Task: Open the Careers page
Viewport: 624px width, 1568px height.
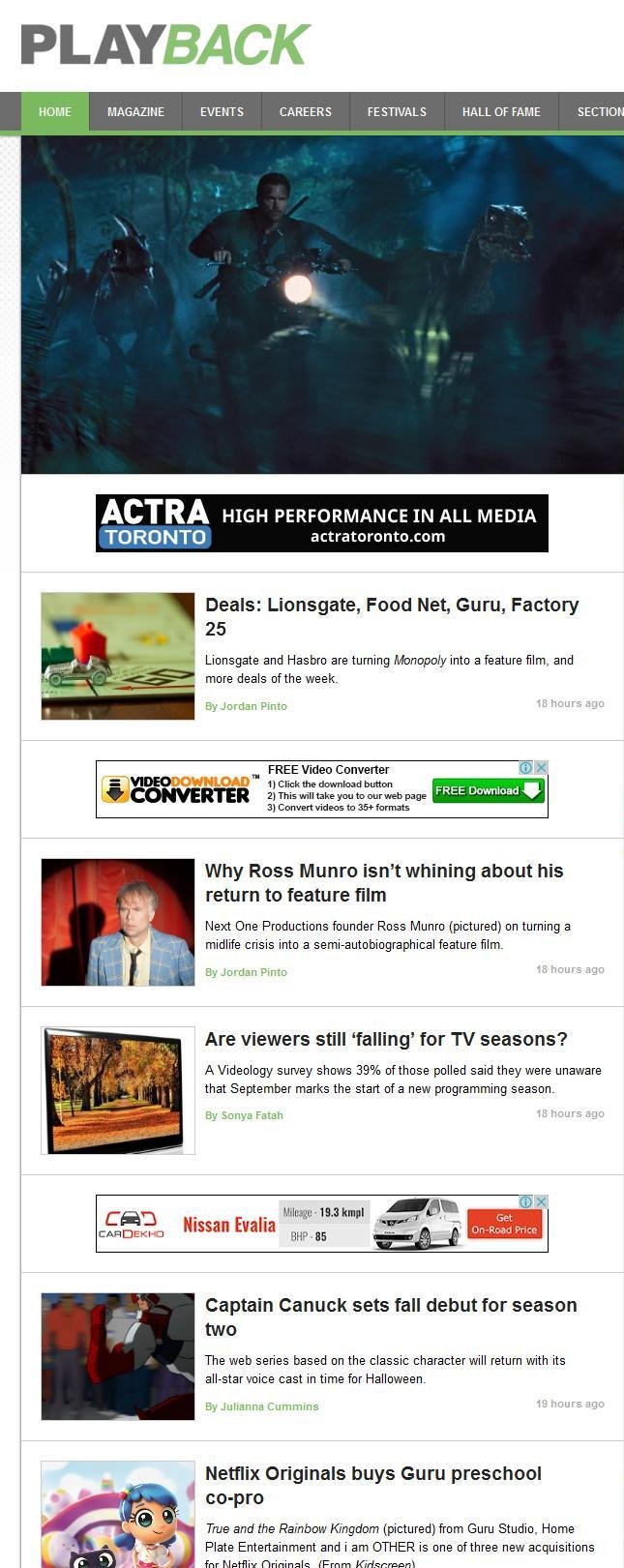Action: tap(305, 112)
